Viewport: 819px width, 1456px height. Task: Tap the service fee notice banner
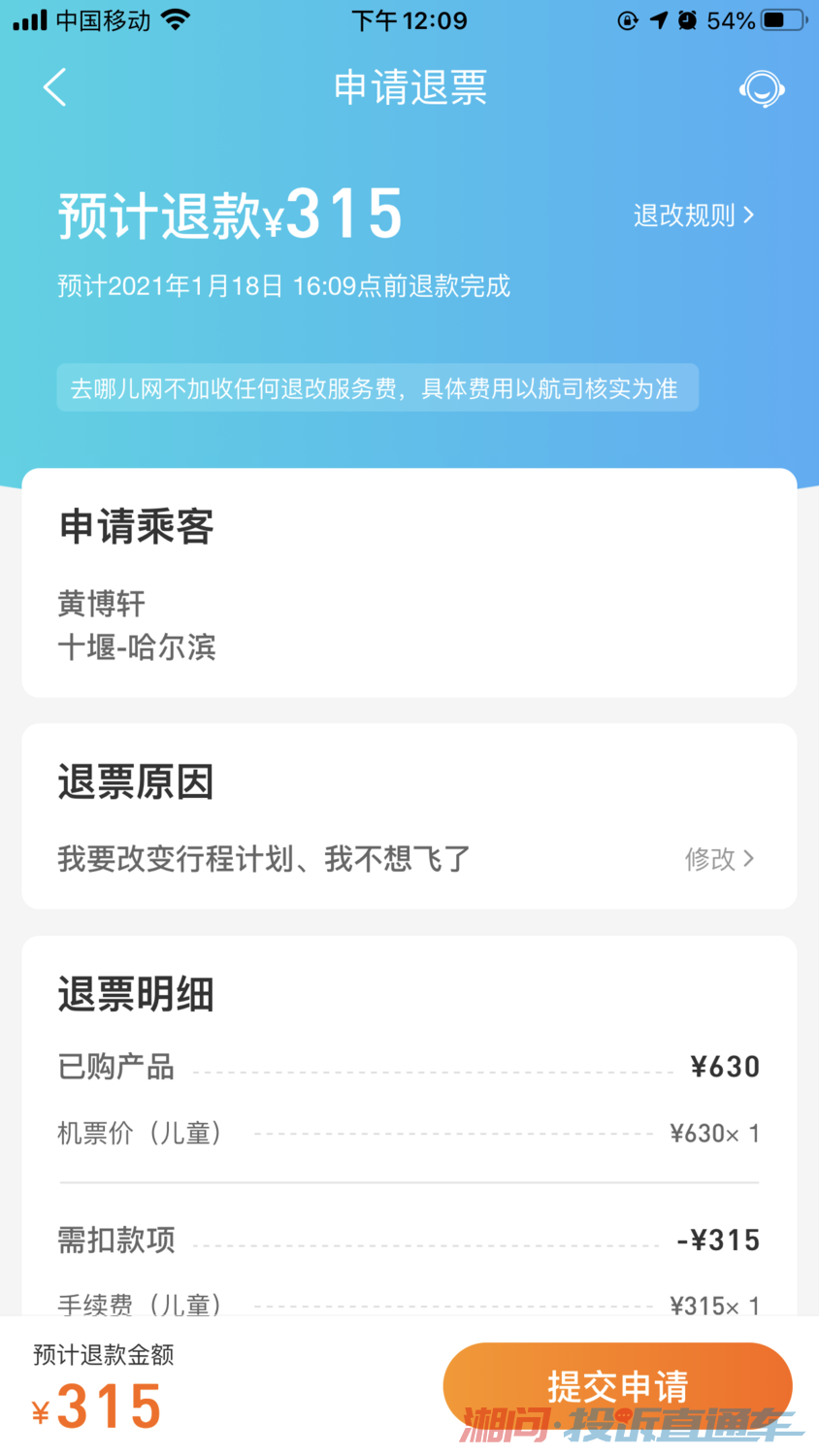pos(377,387)
